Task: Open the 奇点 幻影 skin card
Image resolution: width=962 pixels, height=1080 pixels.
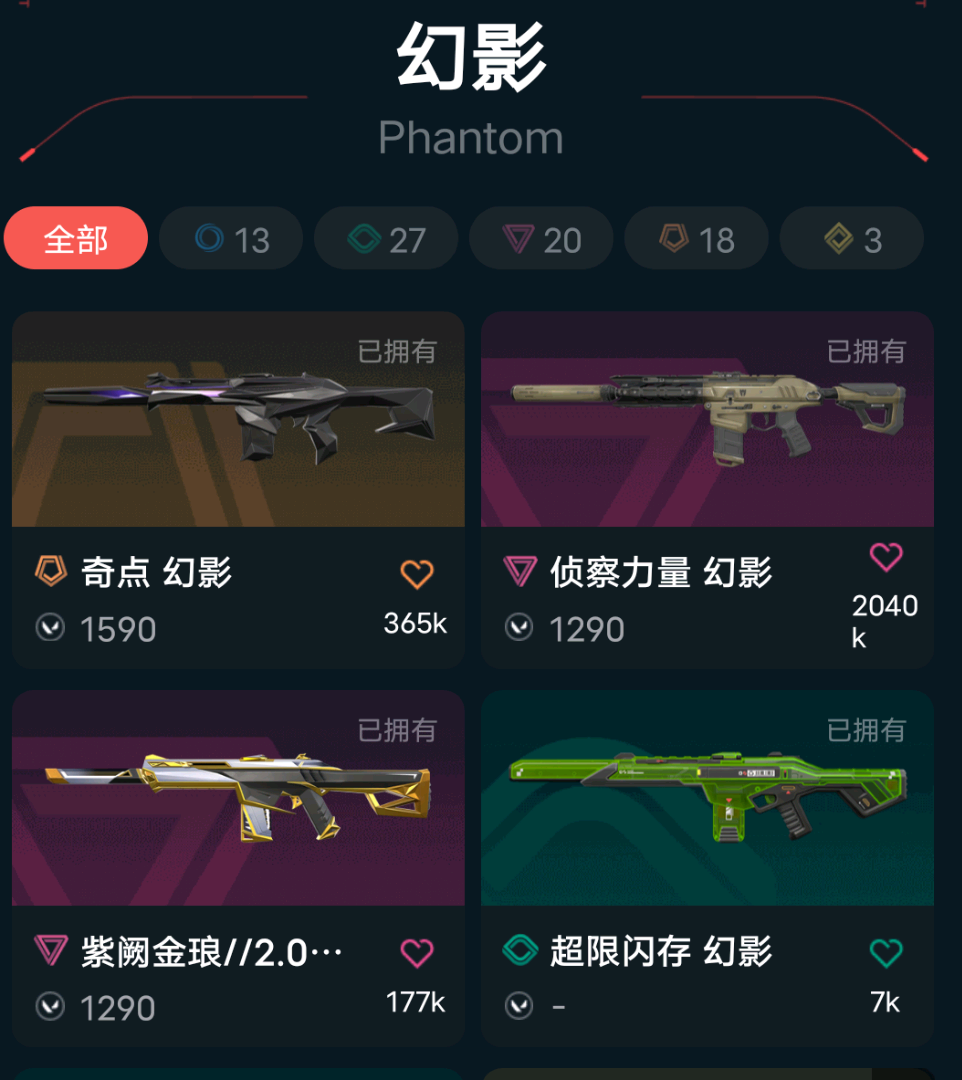Action: pos(238,420)
